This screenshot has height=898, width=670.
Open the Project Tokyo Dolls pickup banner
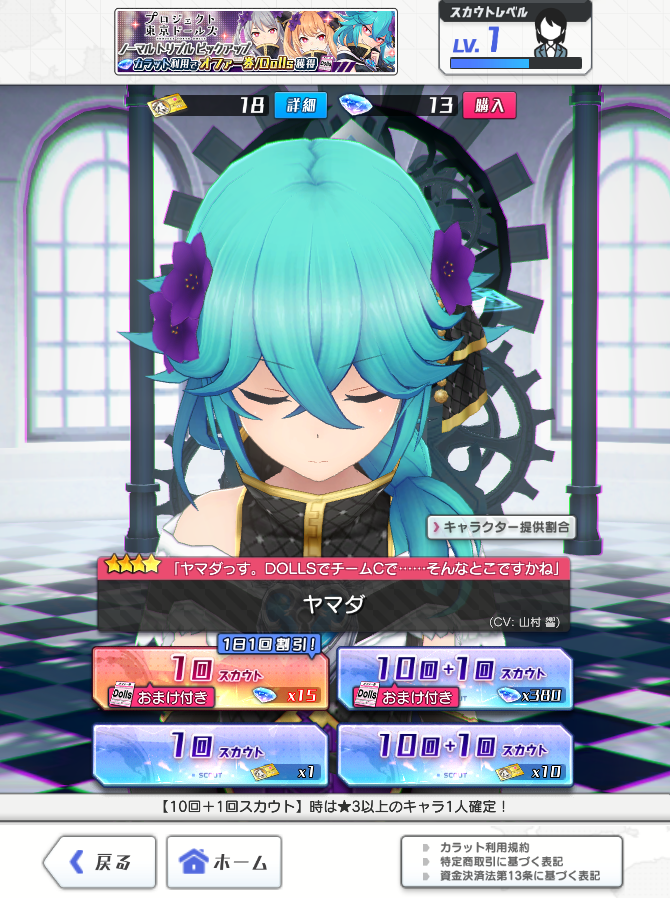[256, 41]
